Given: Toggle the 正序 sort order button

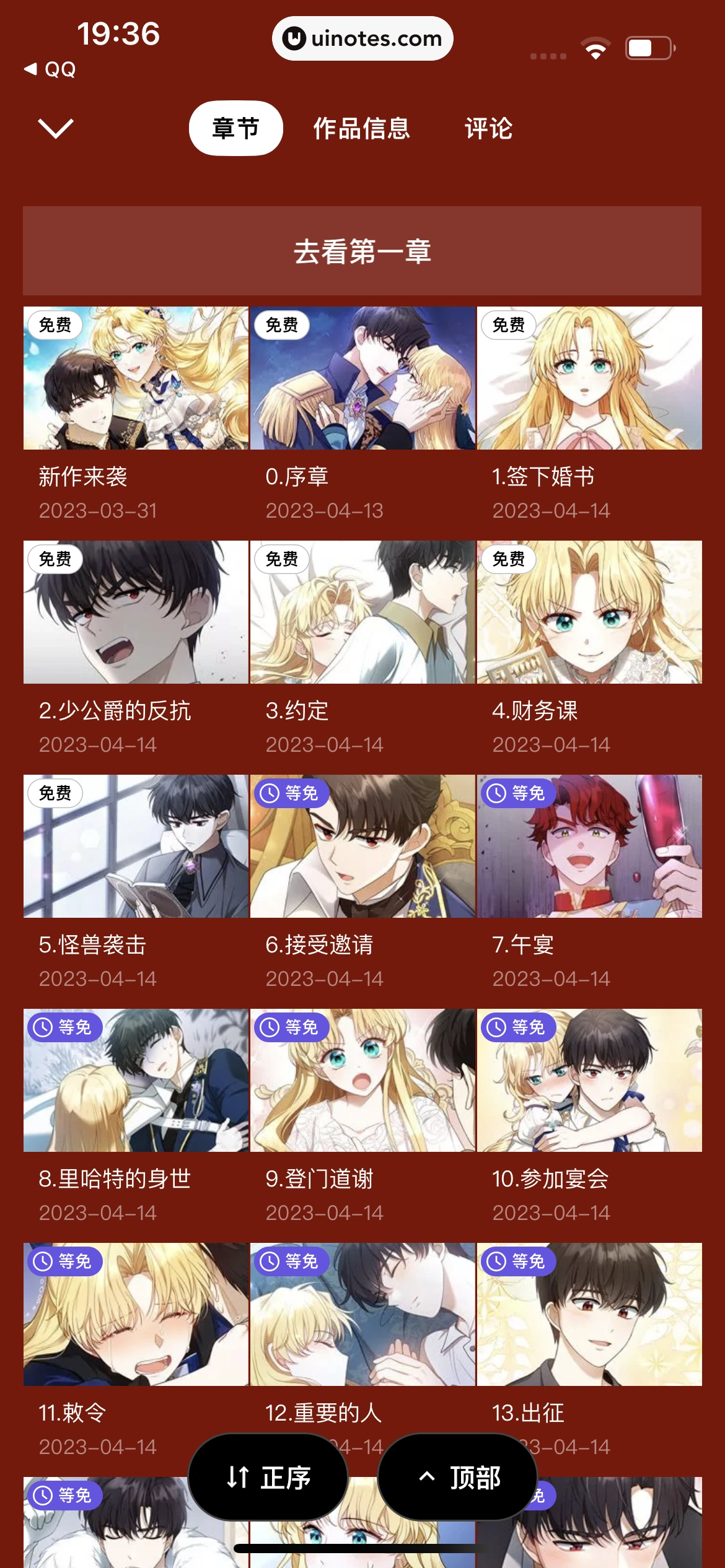Looking at the screenshot, I should [x=268, y=1477].
